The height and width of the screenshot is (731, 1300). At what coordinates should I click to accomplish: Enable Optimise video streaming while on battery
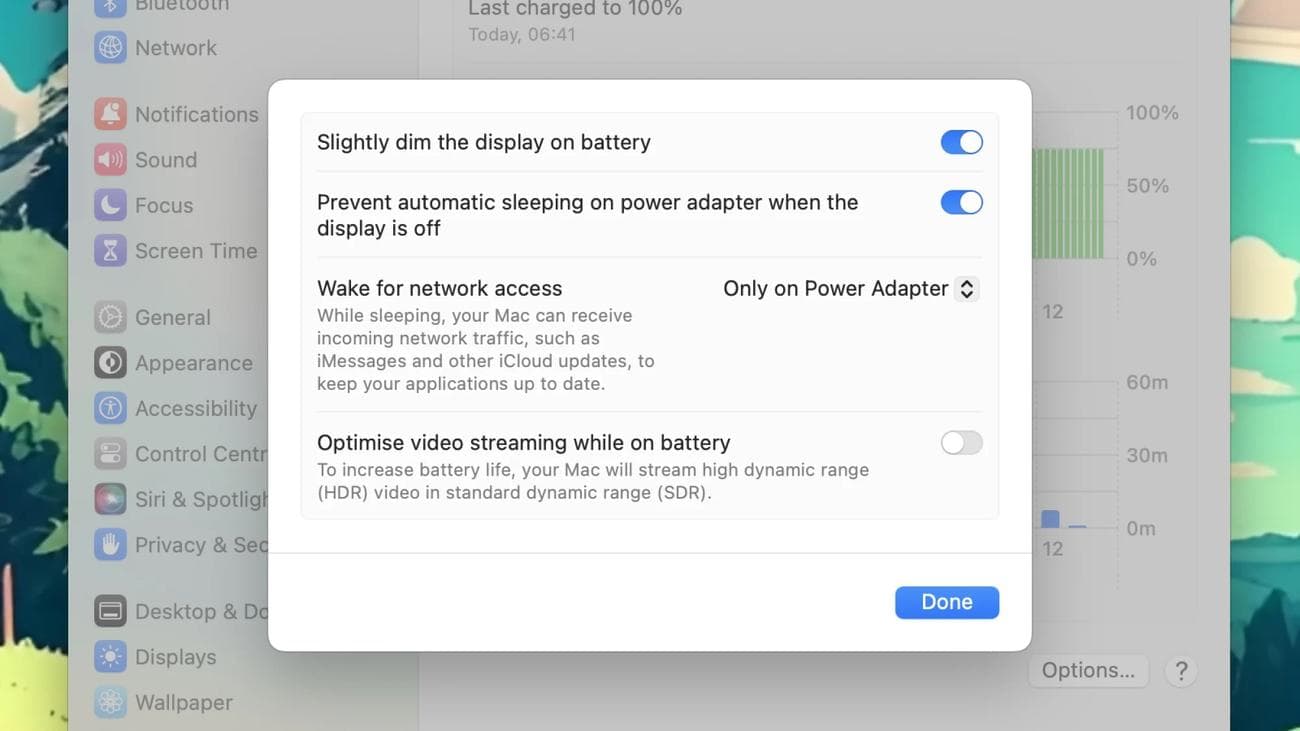click(x=961, y=442)
